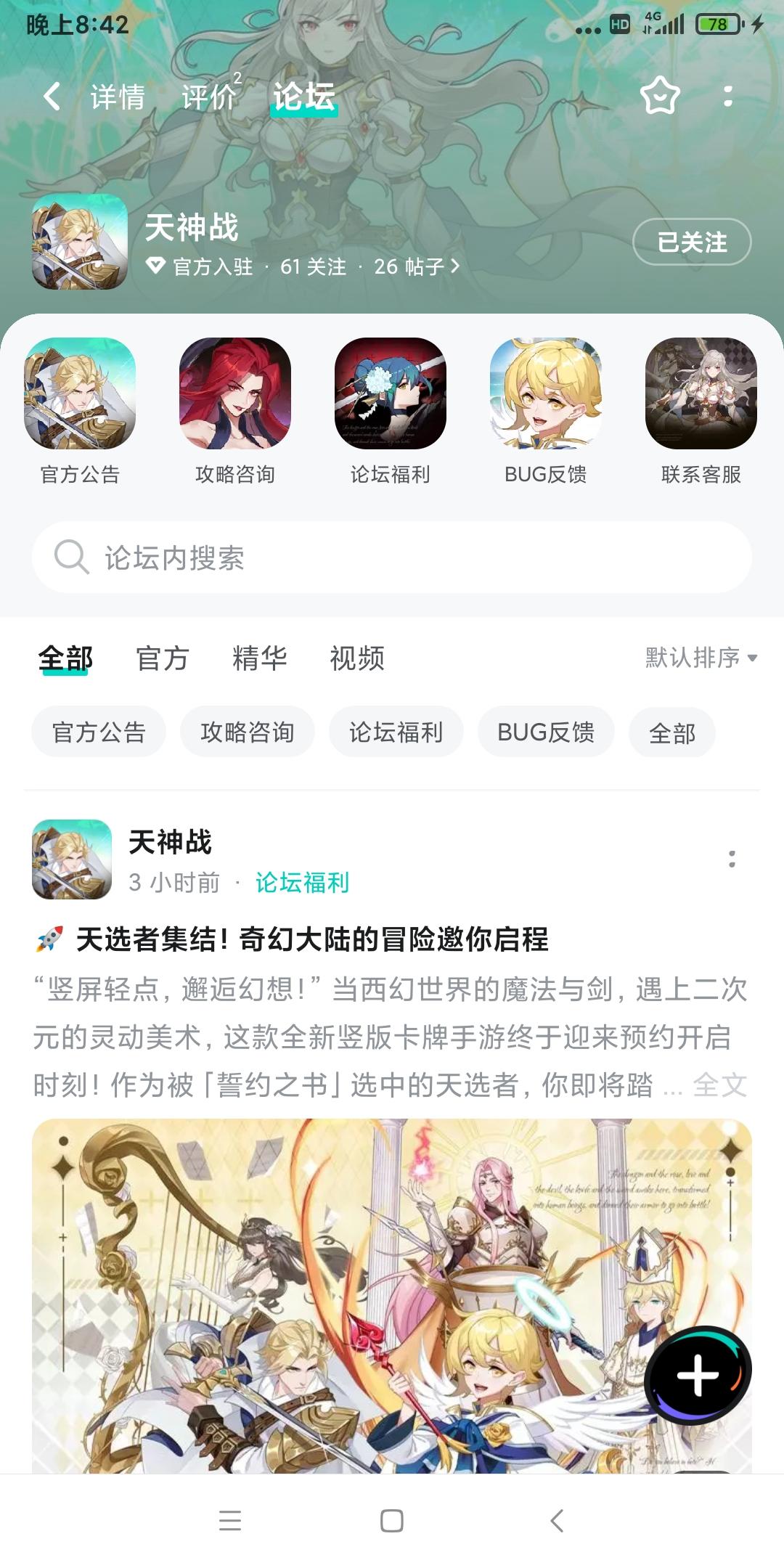
Task: Select the 官方公告 filter chip
Action: (x=98, y=732)
